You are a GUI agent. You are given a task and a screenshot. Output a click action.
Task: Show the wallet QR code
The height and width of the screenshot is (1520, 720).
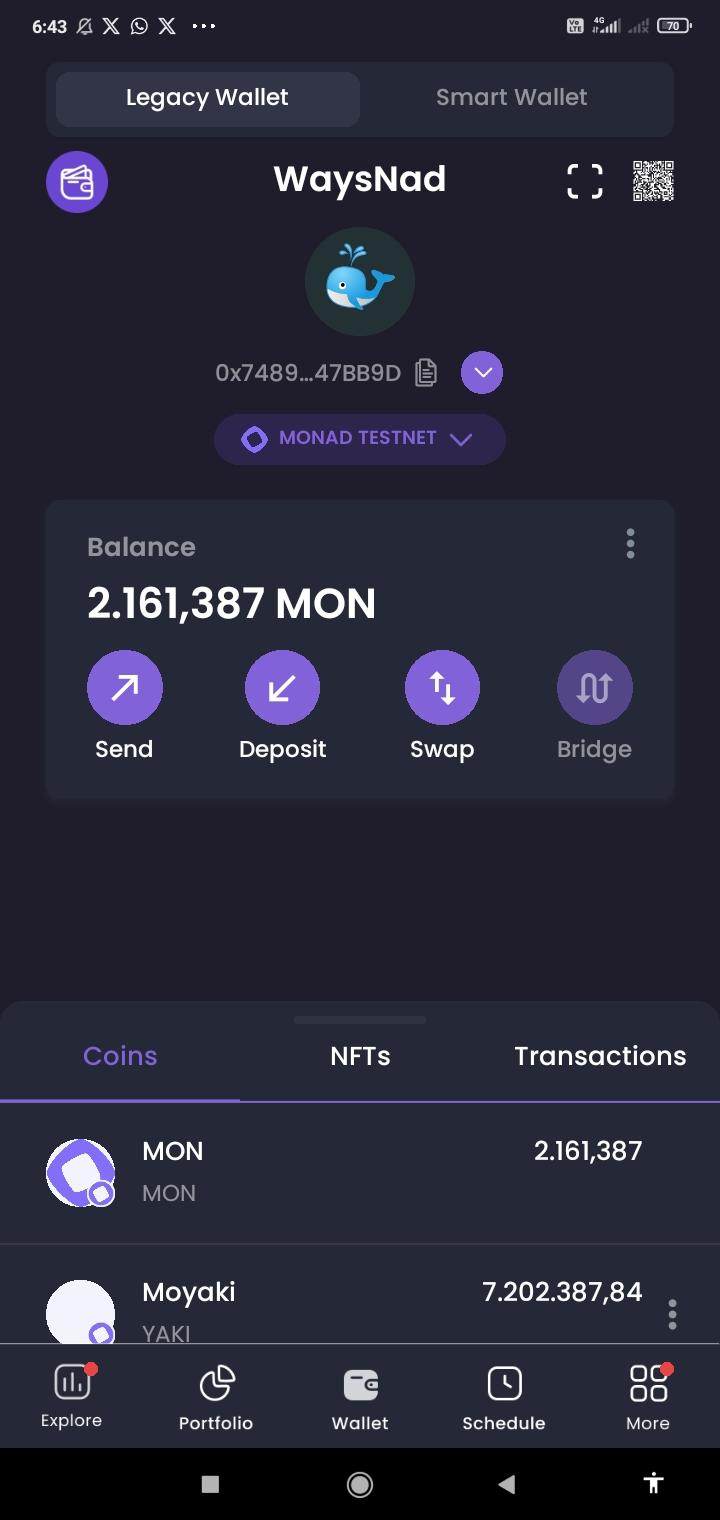[x=653, y=182]
